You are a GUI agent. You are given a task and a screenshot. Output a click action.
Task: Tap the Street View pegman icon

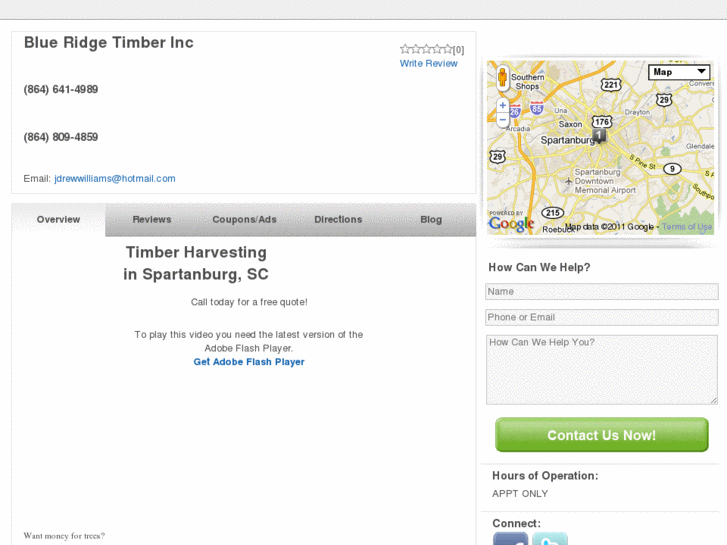point(502,79)
